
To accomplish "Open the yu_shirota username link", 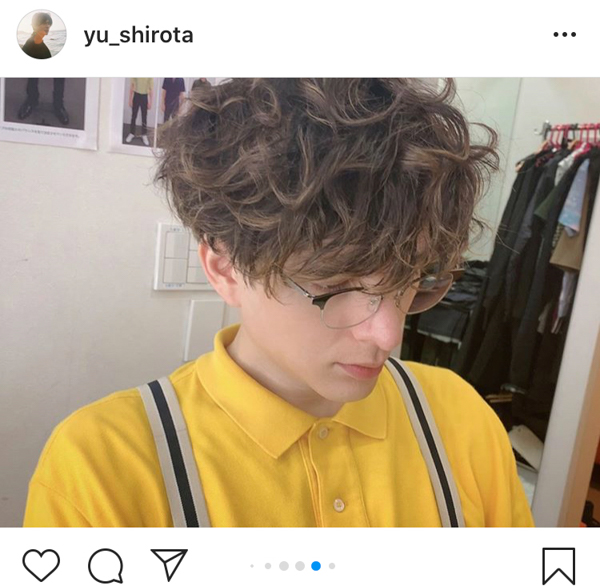I will [x=138, y=36].
